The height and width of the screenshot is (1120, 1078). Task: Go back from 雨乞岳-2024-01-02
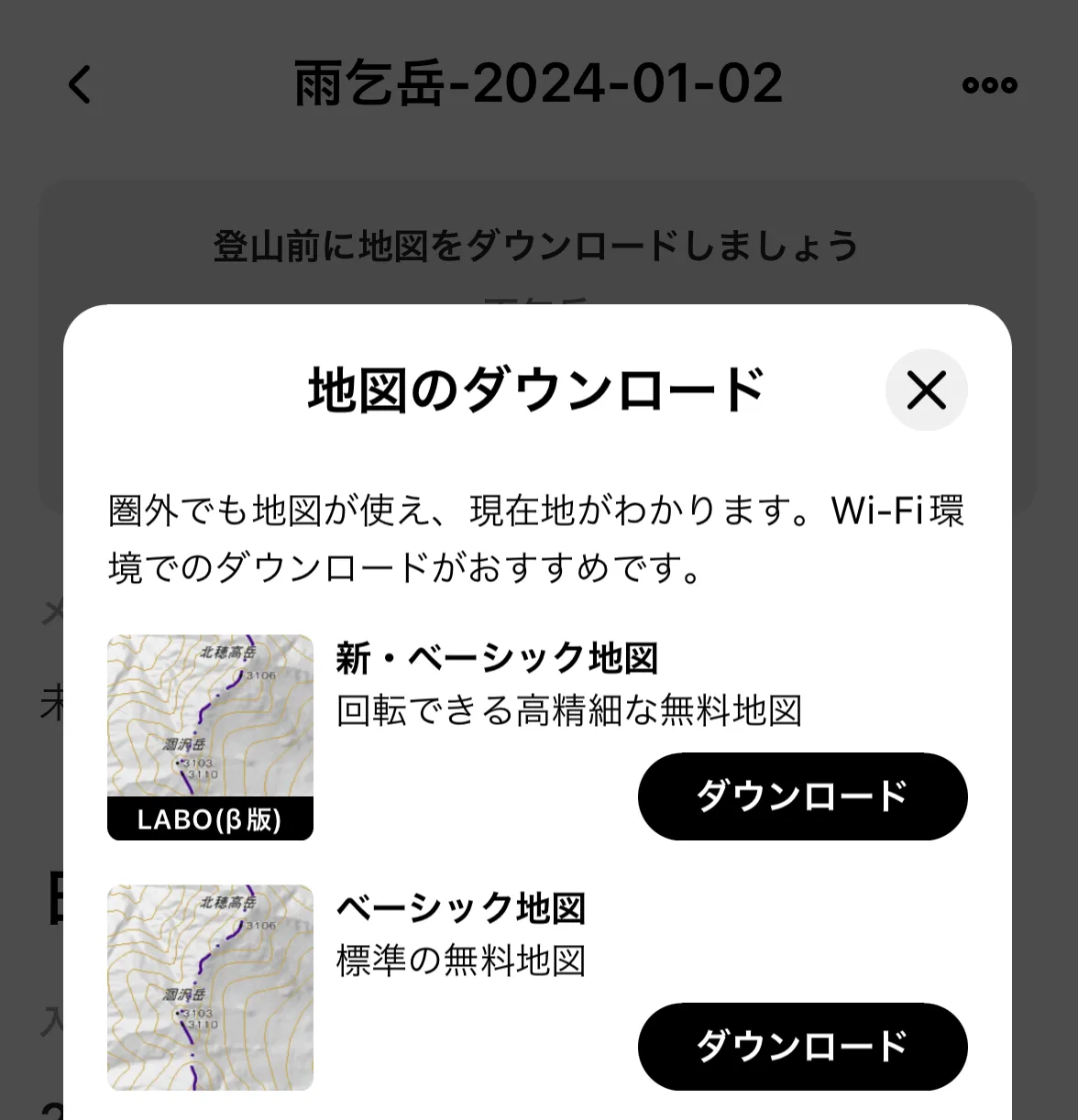(81, 84)
